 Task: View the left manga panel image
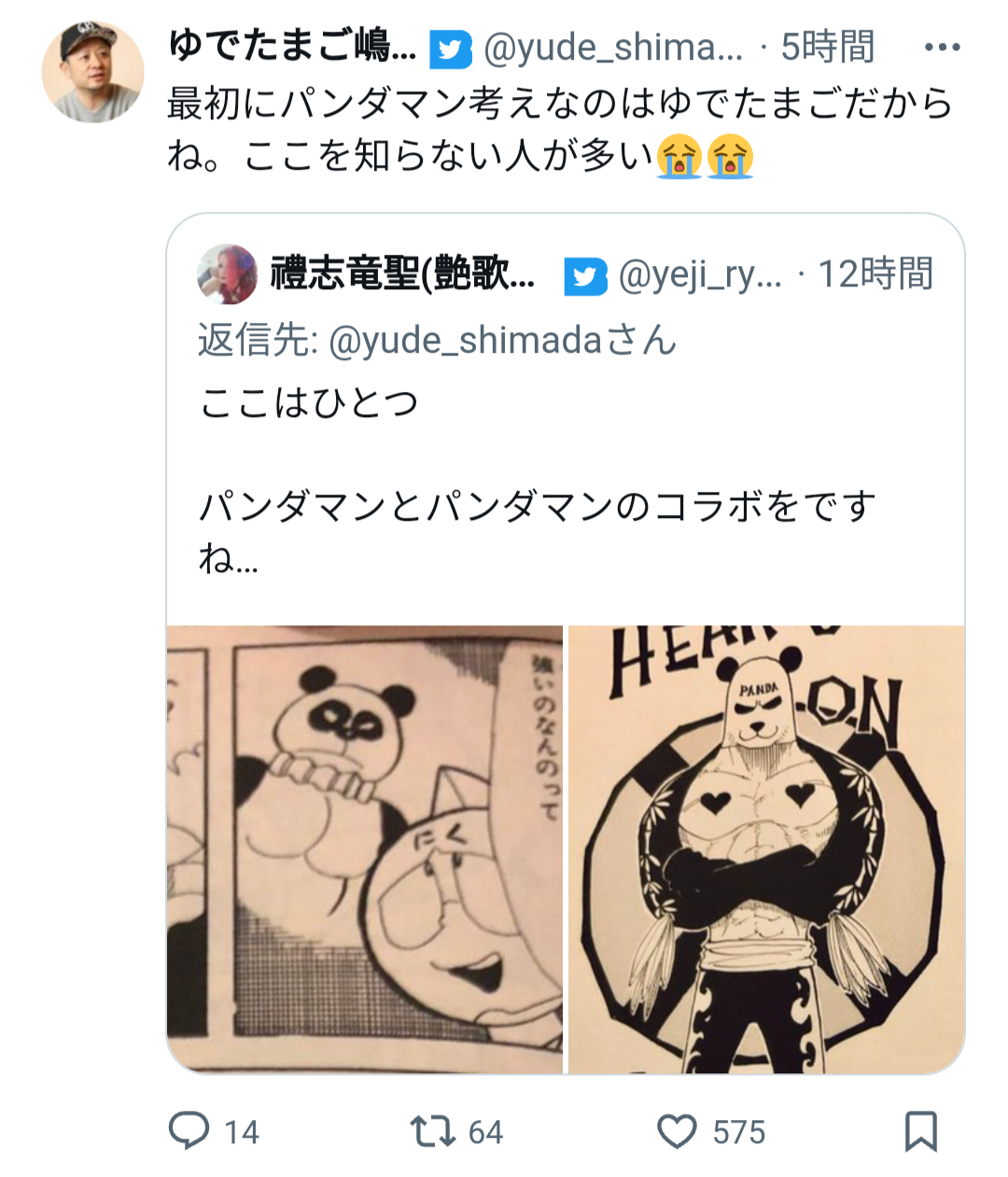coord(365,849)
